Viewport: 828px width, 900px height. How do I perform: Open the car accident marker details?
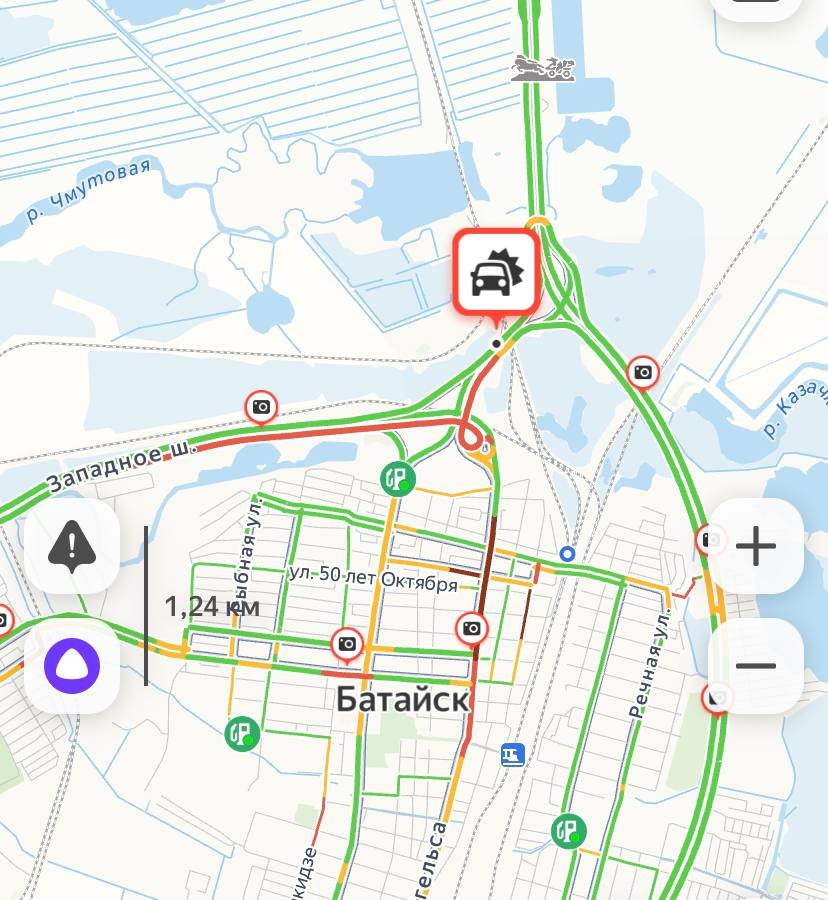(x=496, y=272)
